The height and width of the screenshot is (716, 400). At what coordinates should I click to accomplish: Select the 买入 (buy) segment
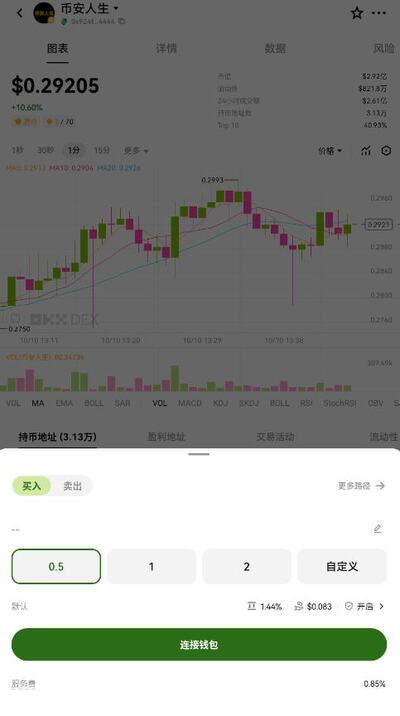click(32, 486)
